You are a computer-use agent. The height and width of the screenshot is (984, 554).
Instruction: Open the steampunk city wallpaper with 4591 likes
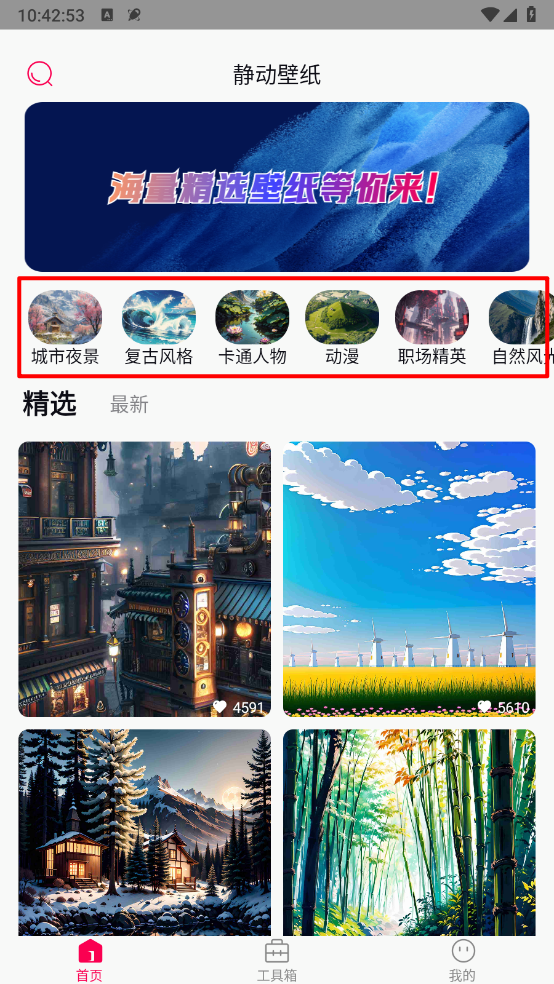pos(145,579)
